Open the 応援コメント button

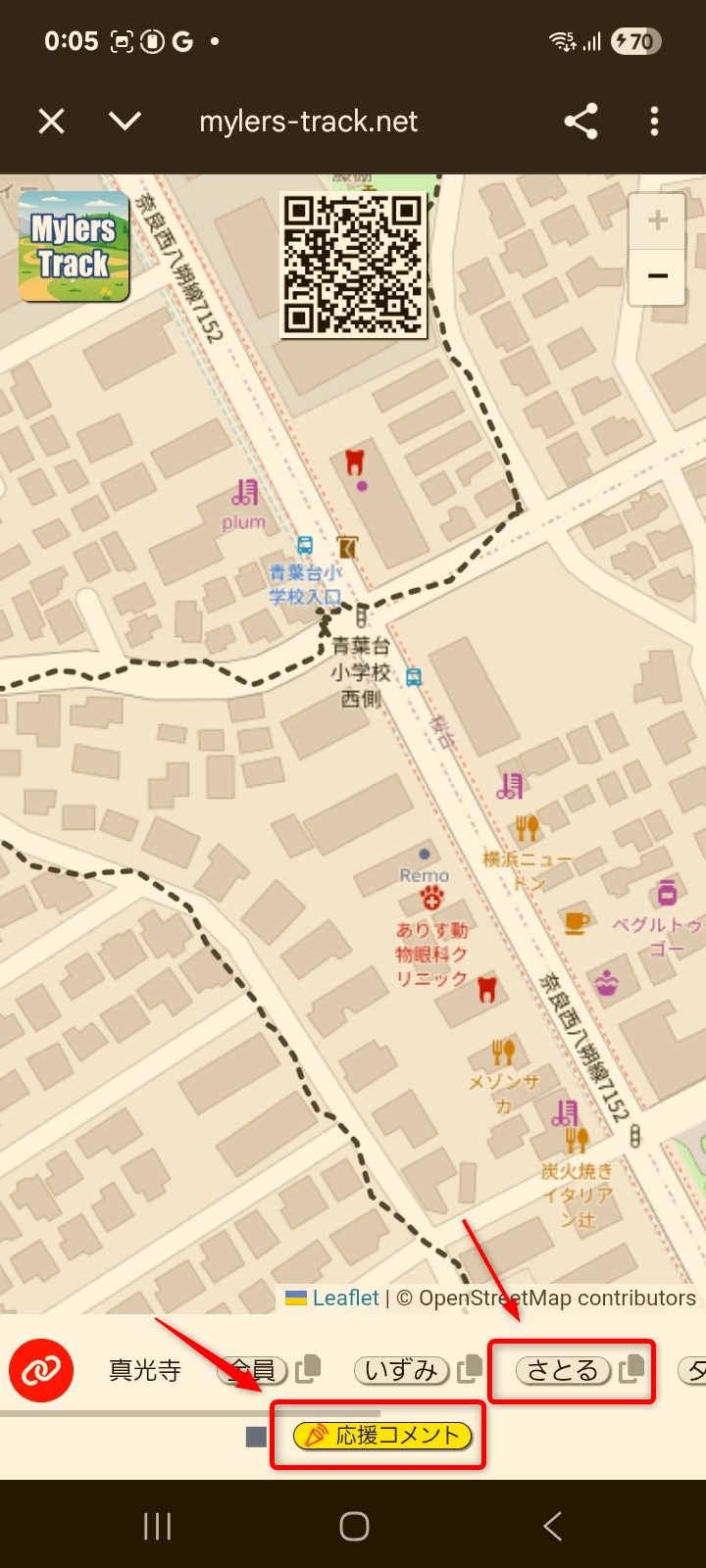(x=379, y=1435)
